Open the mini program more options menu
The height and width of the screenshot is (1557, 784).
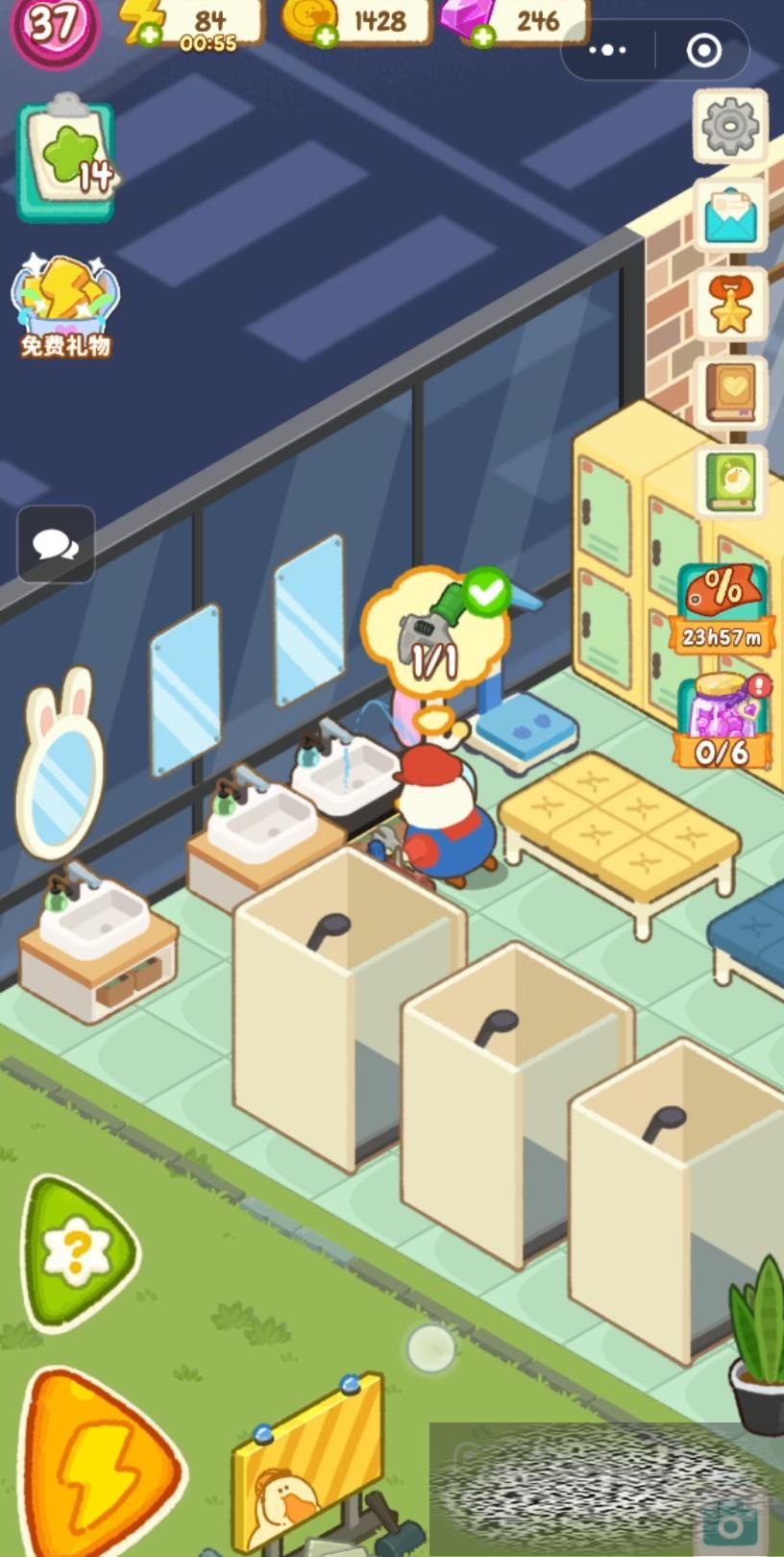click(607, 50)
